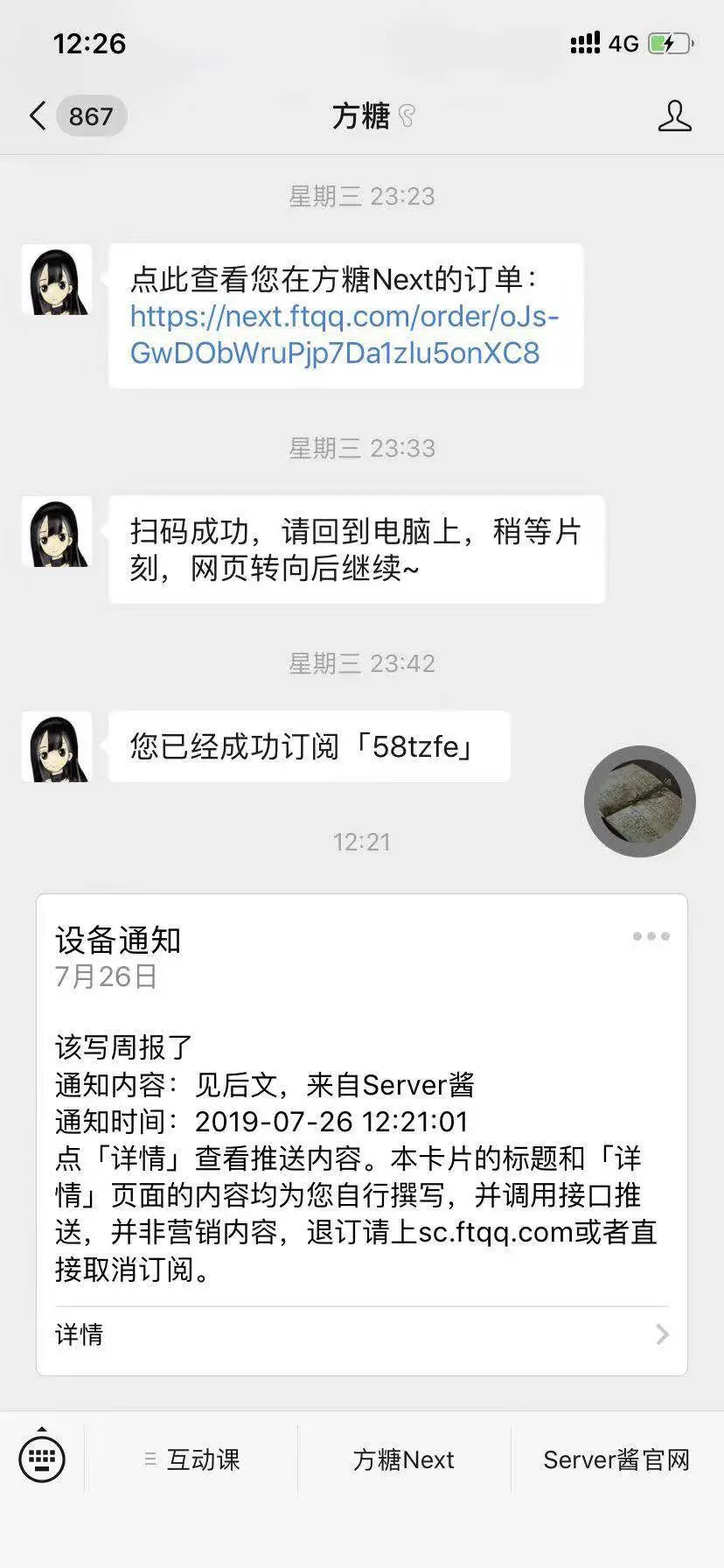The image size is (724, 1568).
Task: Switch to the keyboard input mode
Action: coord(42,1459)
